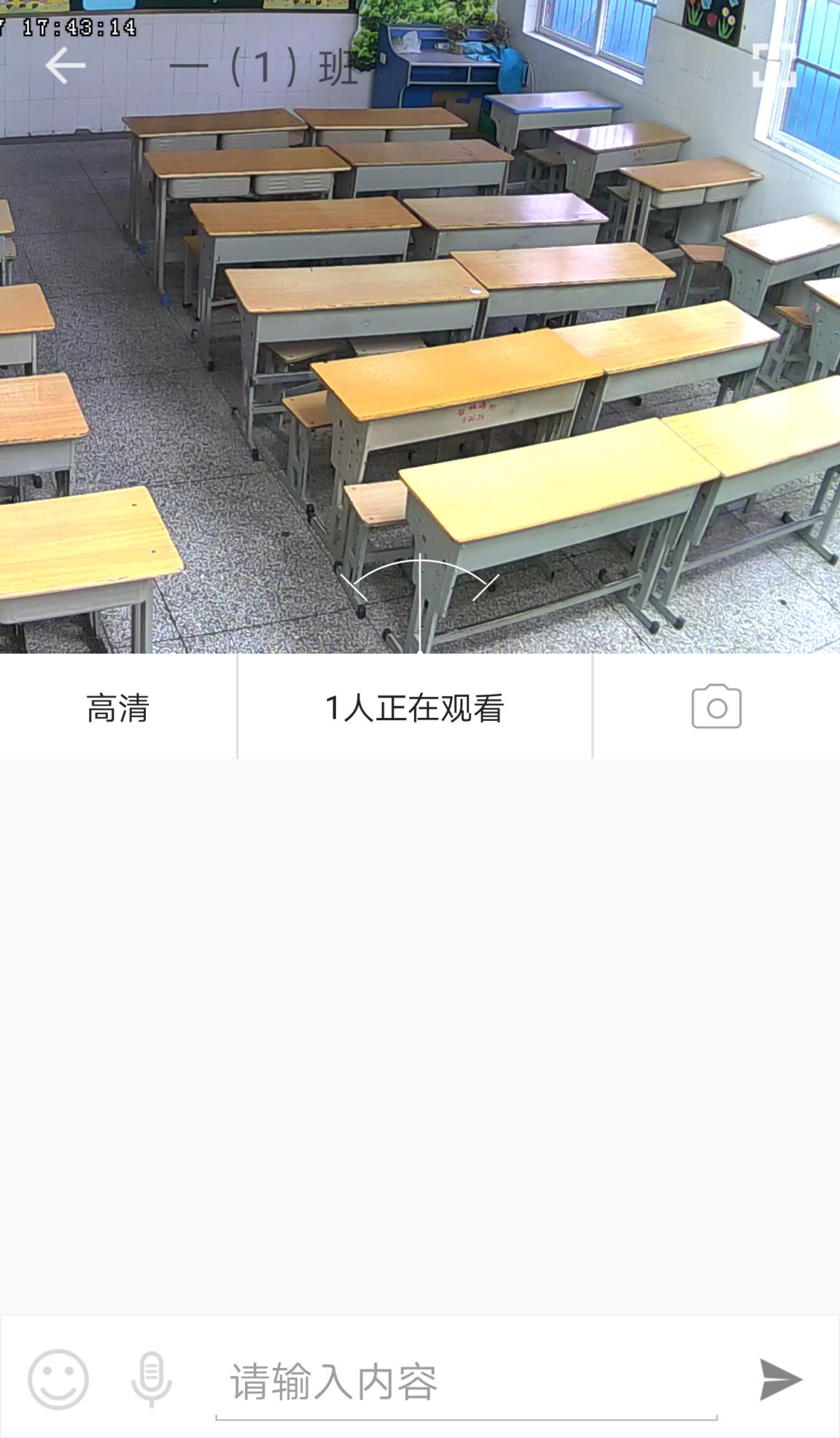The height and width of the screenshot is (1438, 840).
Task: Open the pan direction control arc
Action: tap(421, 576)
